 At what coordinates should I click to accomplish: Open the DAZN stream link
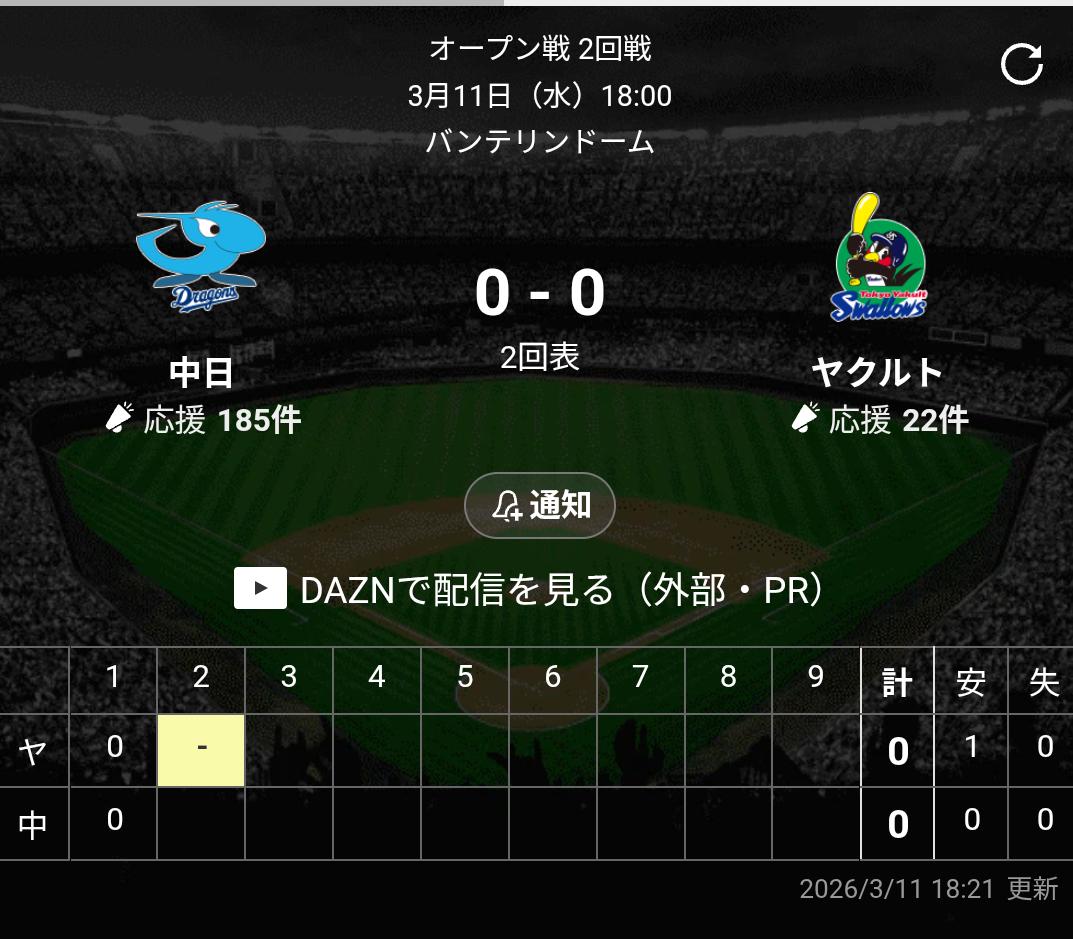click(531, 589)
